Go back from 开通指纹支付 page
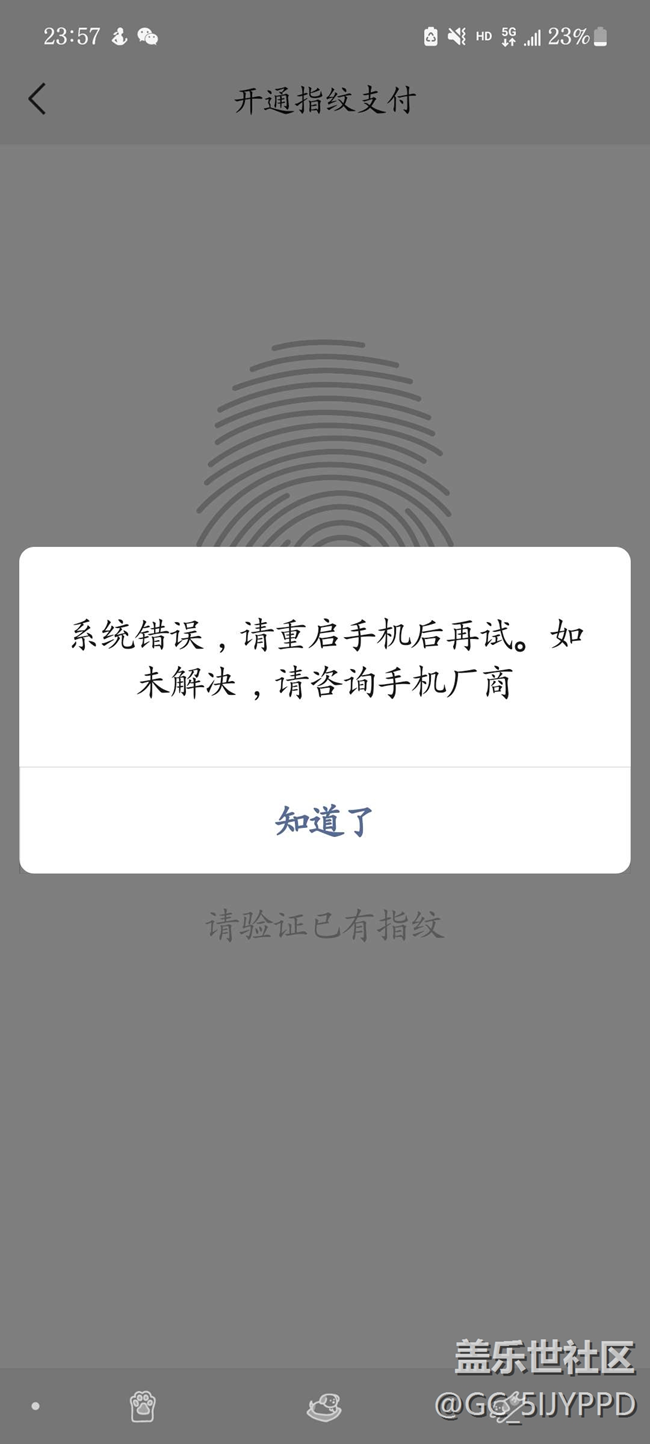 coord(37,99)
